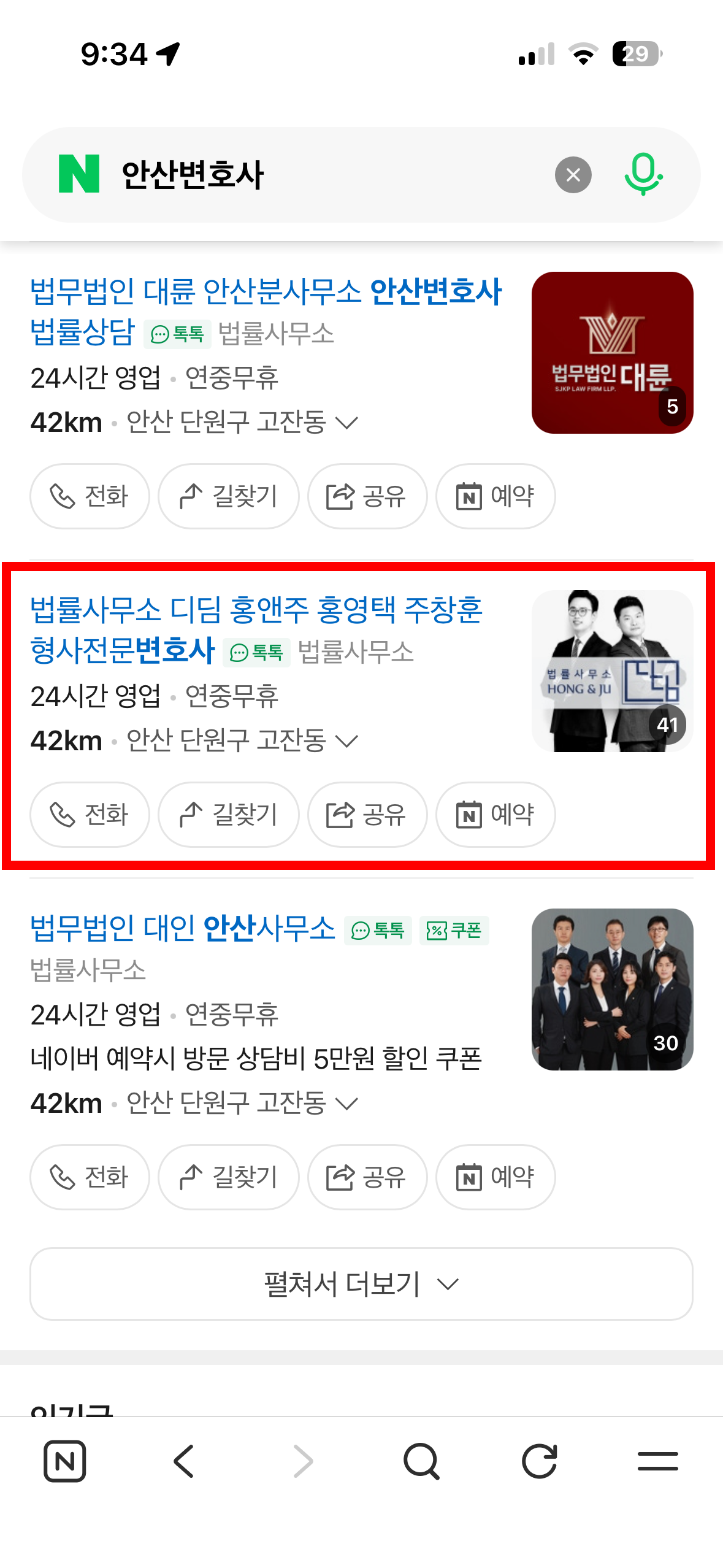Open 법률사무소 디딤 홍앤주 listing link
The height and width of the screenshot is (1568, 723).
pos(258,609)
